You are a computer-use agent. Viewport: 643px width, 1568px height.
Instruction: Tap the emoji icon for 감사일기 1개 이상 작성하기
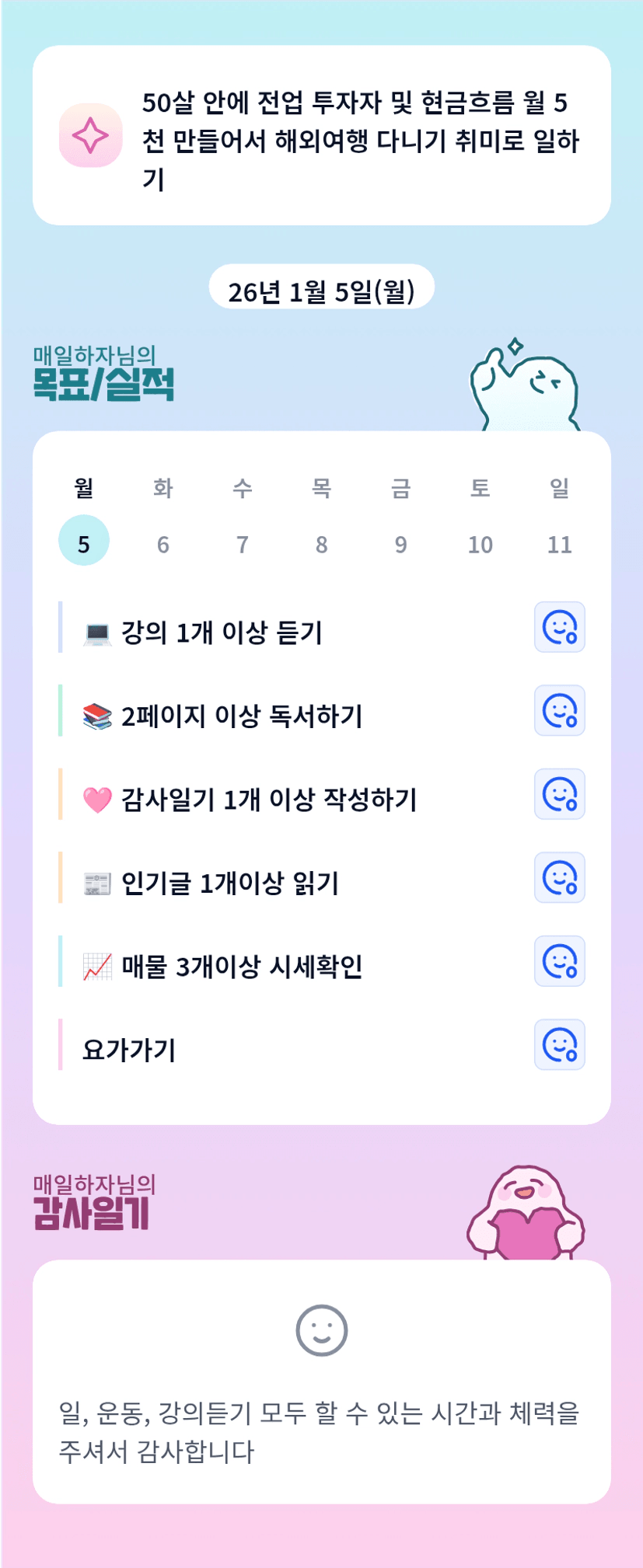pos(560,794)
